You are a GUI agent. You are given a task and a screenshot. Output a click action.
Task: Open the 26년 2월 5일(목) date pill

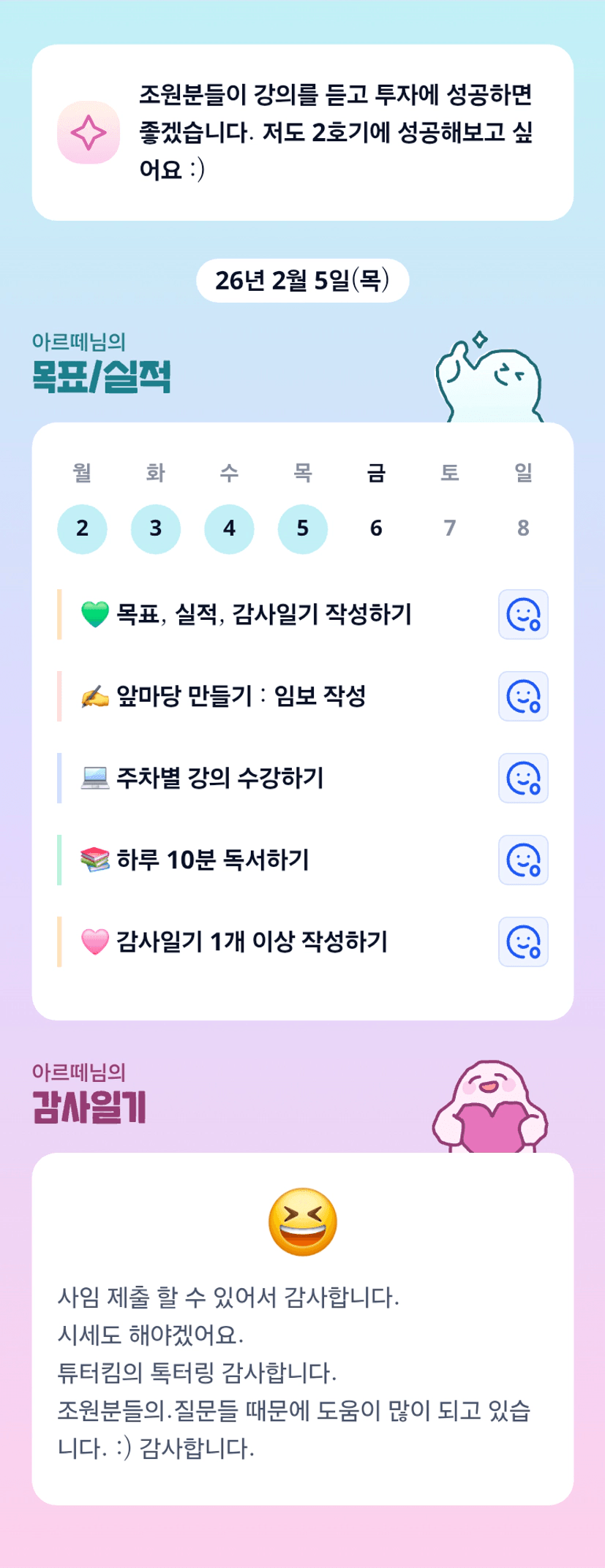(x=302, y=281)
